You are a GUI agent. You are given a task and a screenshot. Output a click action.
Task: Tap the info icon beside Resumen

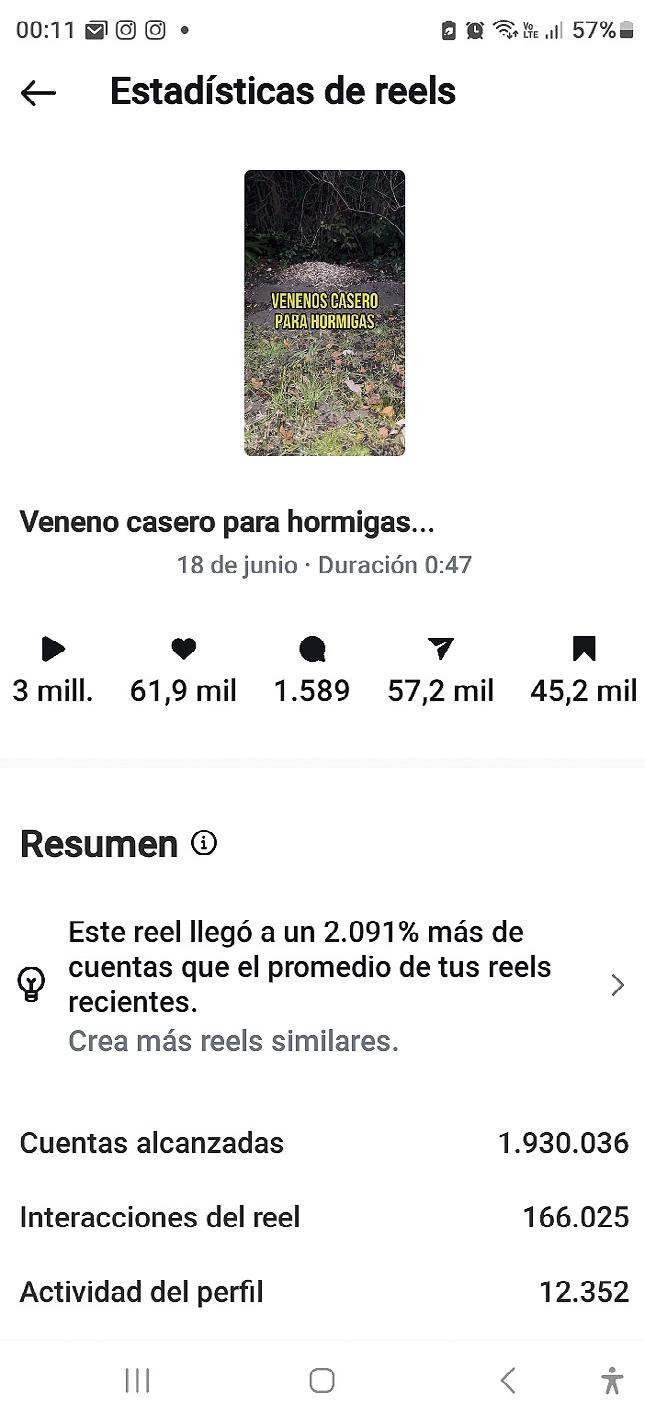coord(203,843)
